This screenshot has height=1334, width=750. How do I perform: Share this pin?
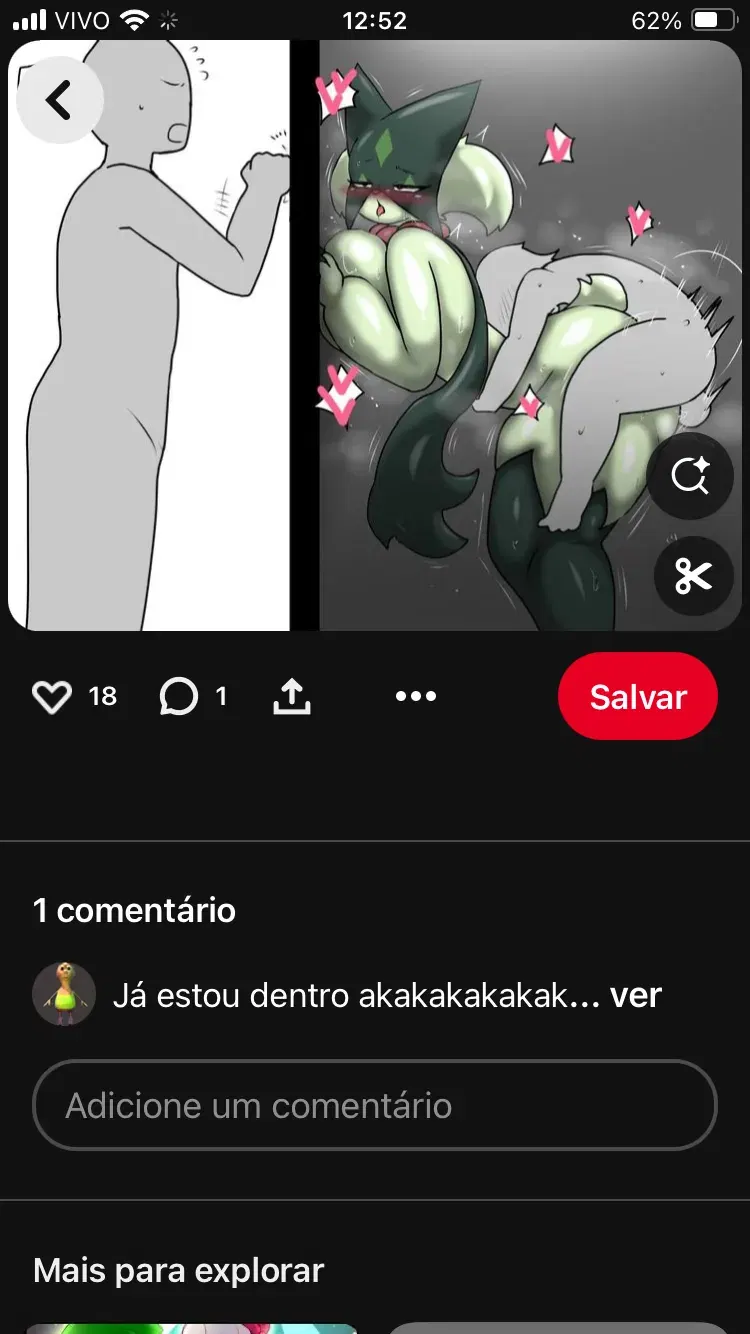(292, 697)
